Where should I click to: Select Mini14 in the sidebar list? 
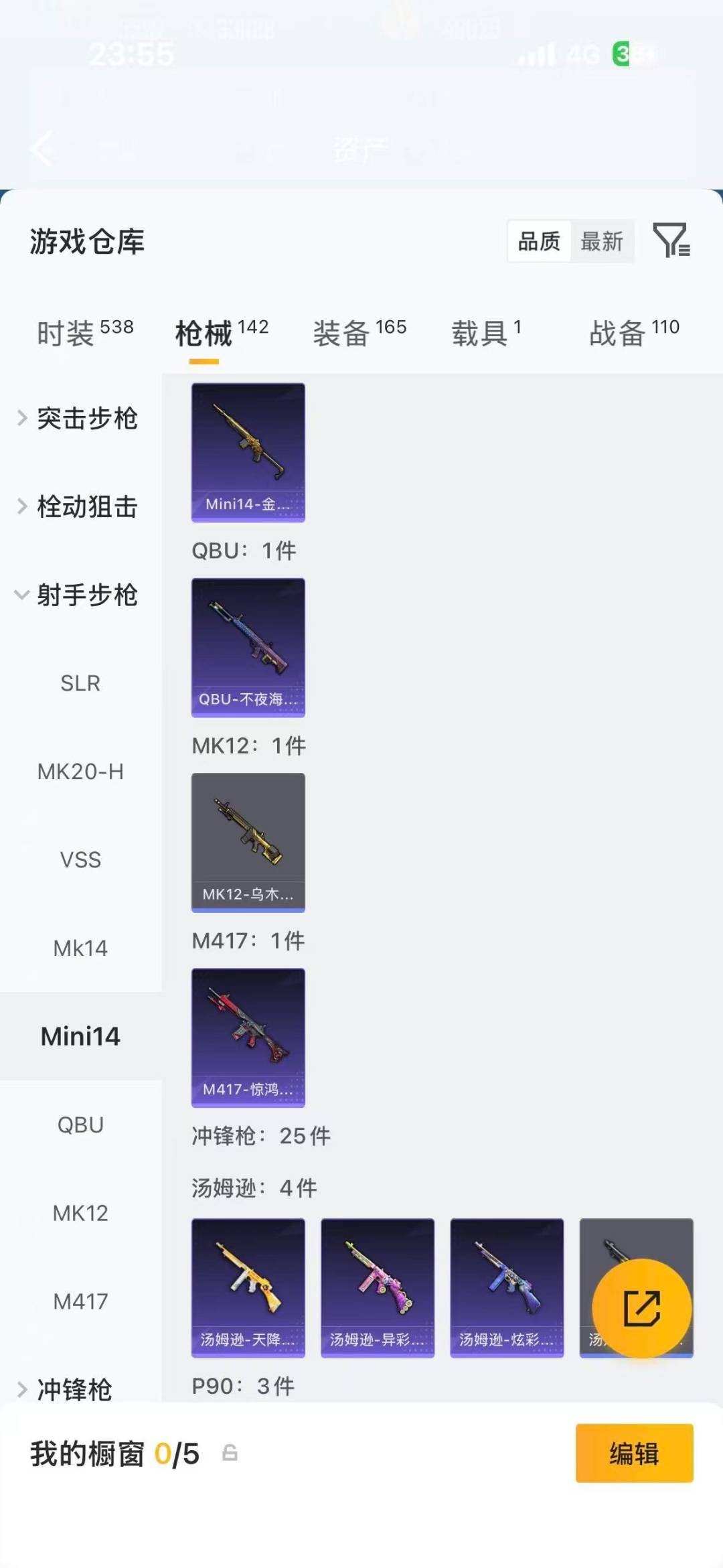[80, 1036]
